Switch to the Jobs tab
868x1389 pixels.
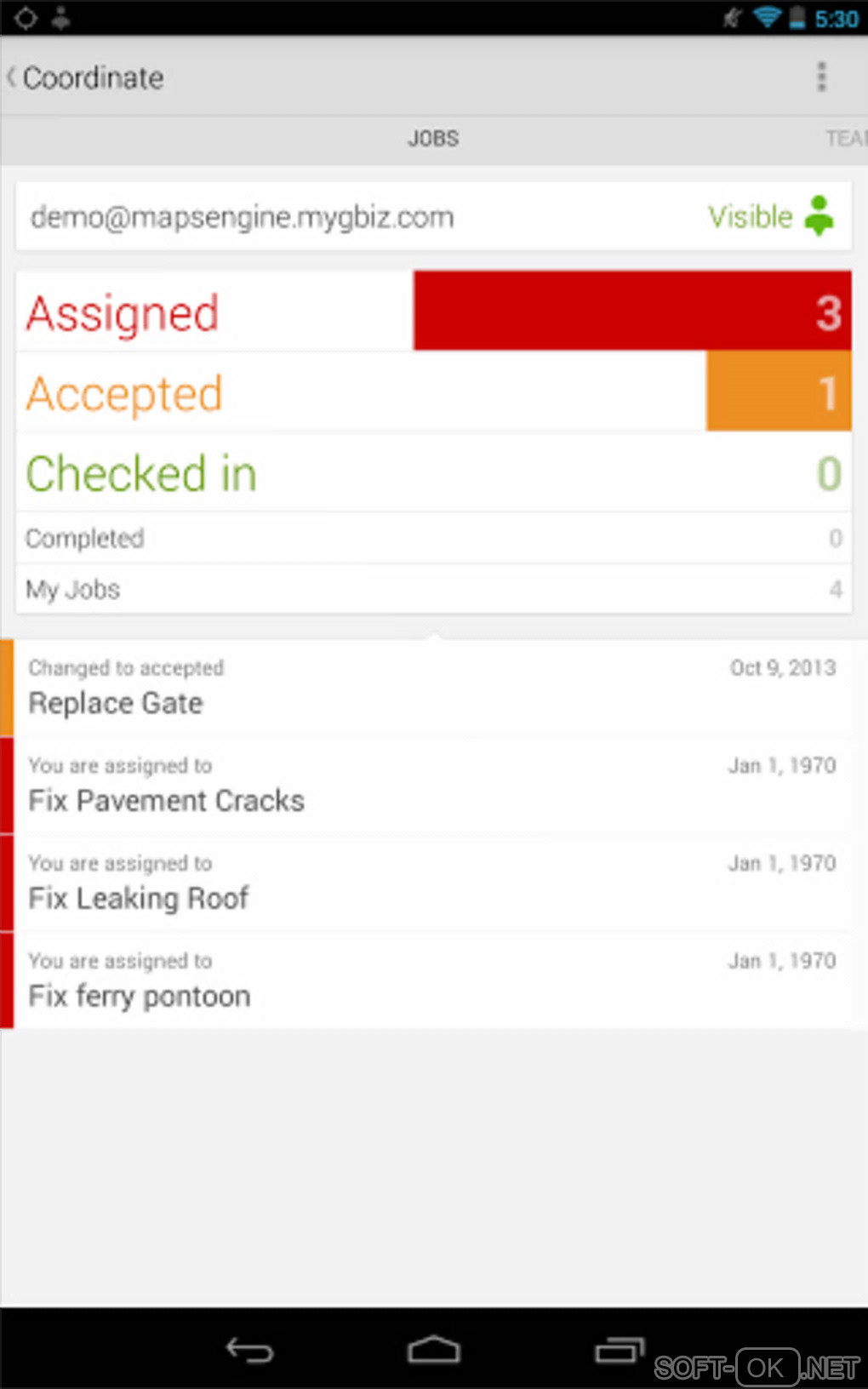click(433, 139)
